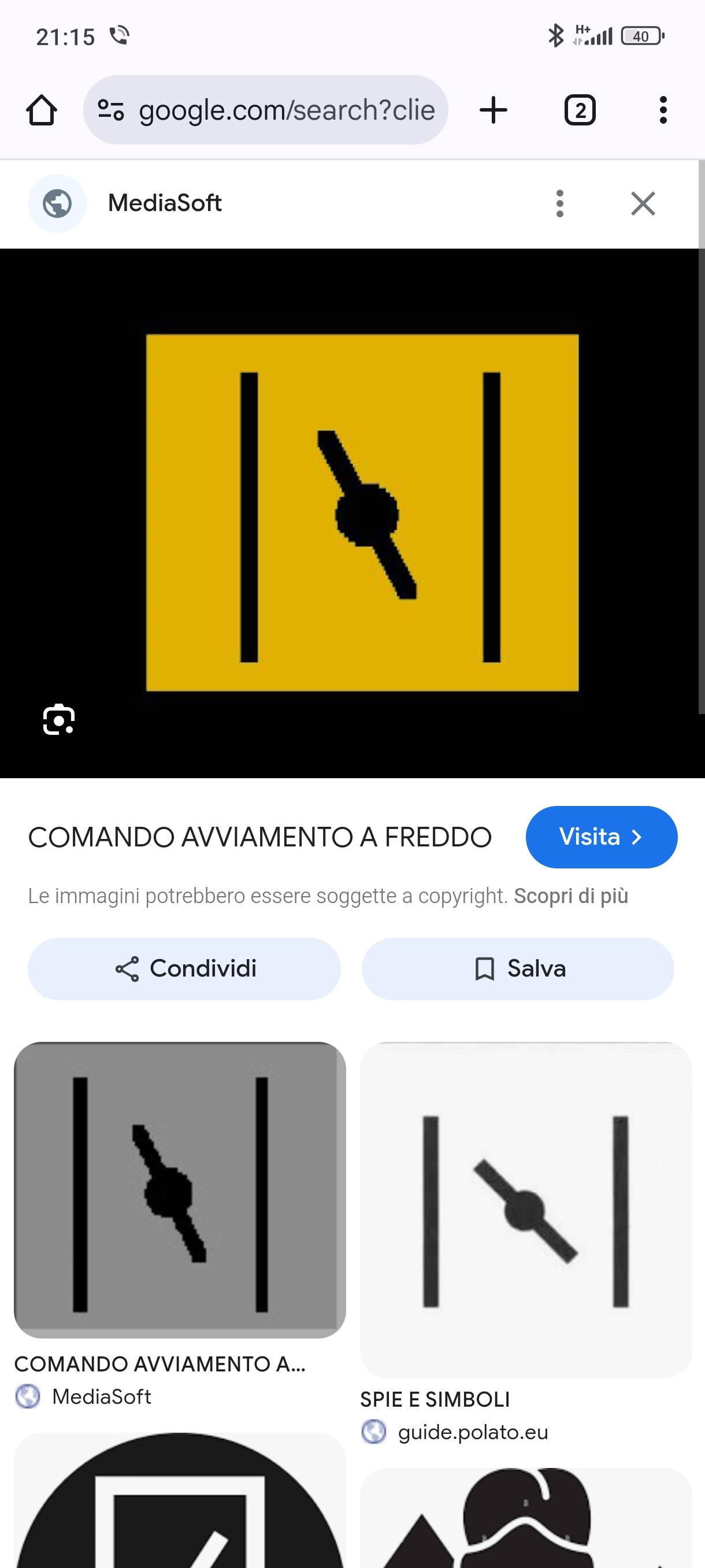The image size is (705, 1568).
Task: Open the Scopri di più copyright link
Action: point(571,896)
